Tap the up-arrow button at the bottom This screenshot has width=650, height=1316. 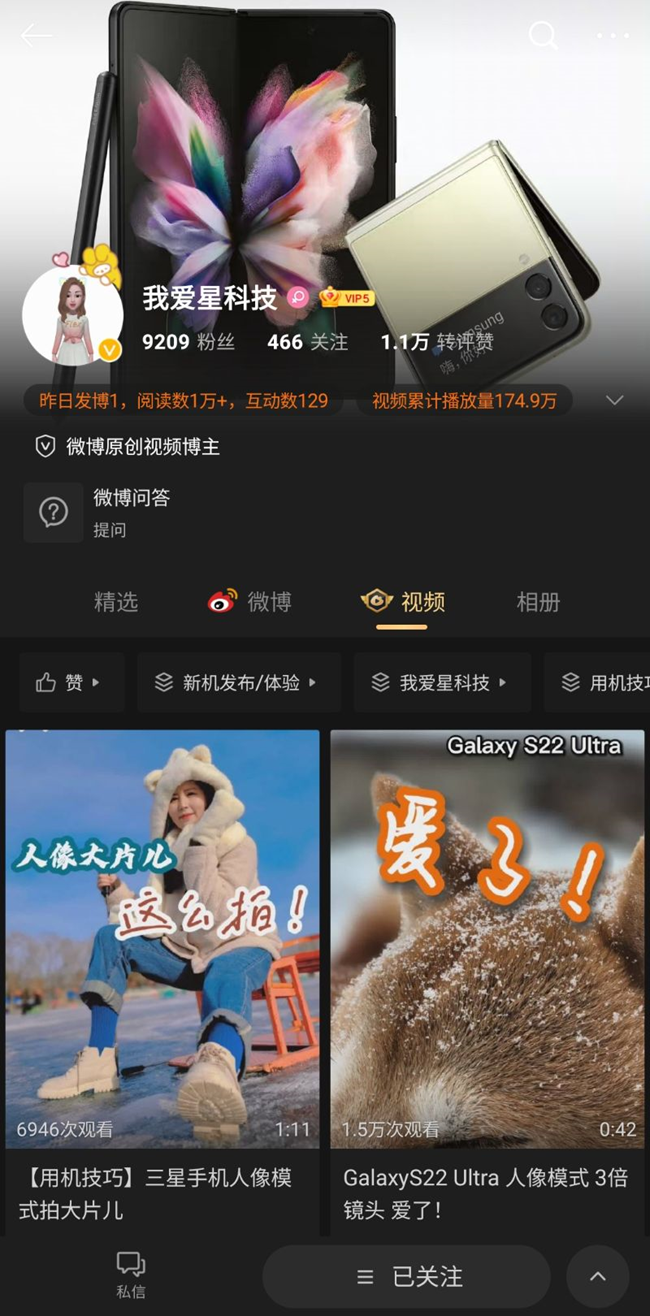click(x=598, y=1277)
